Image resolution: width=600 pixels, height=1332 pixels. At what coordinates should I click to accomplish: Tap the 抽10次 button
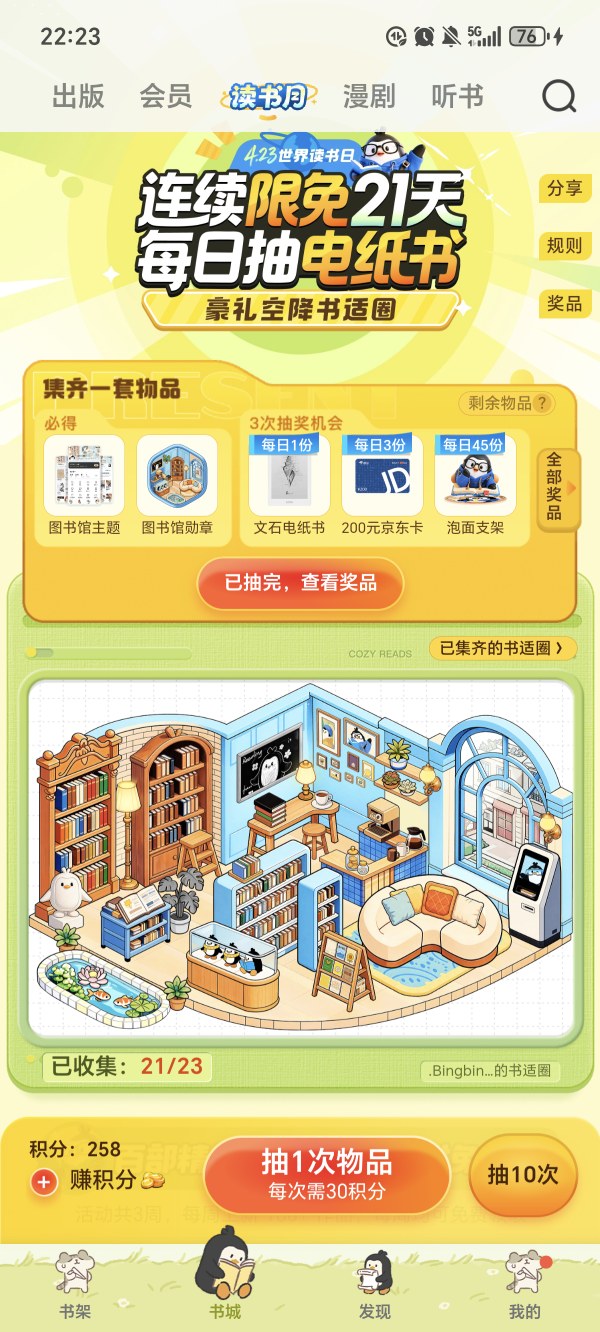pyautogui.click(x=523, y=1174)
